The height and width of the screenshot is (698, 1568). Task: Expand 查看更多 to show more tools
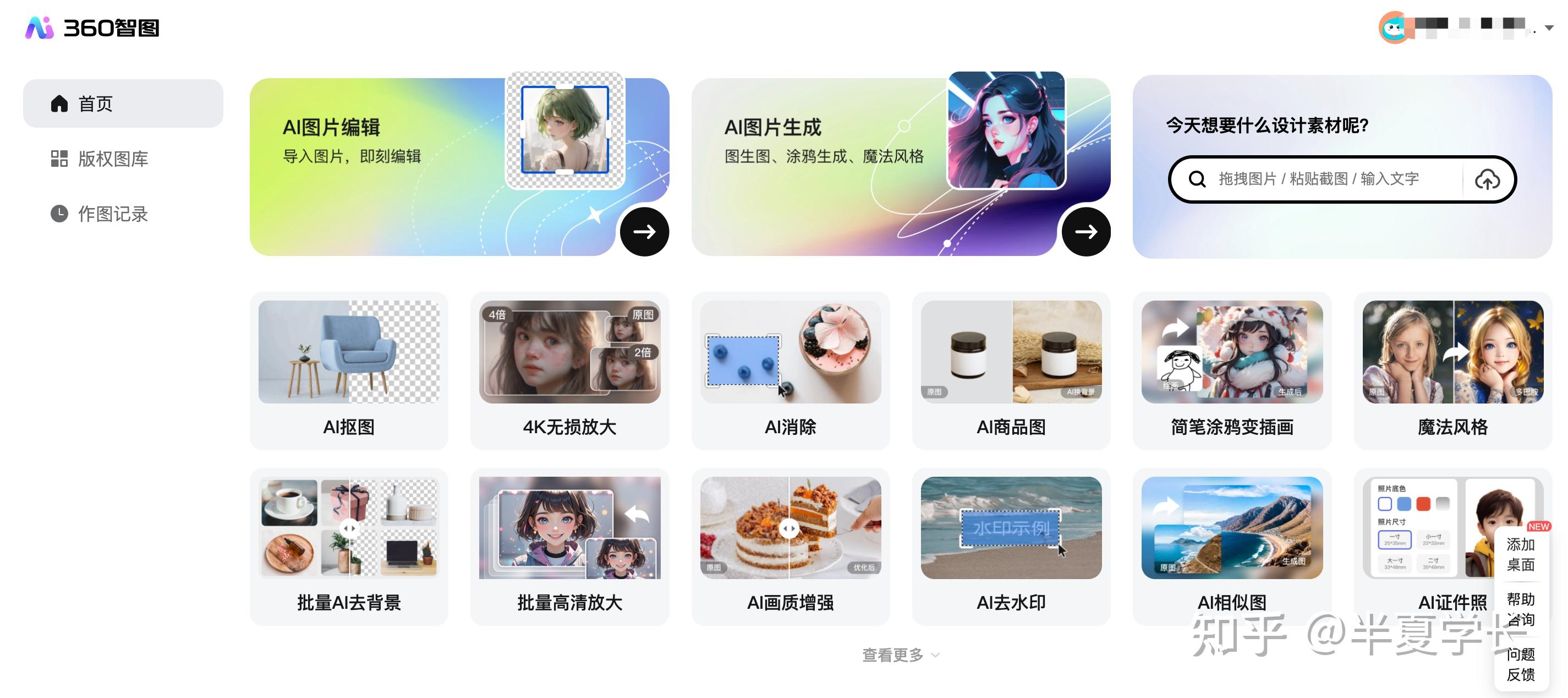[x=900, y=655]
